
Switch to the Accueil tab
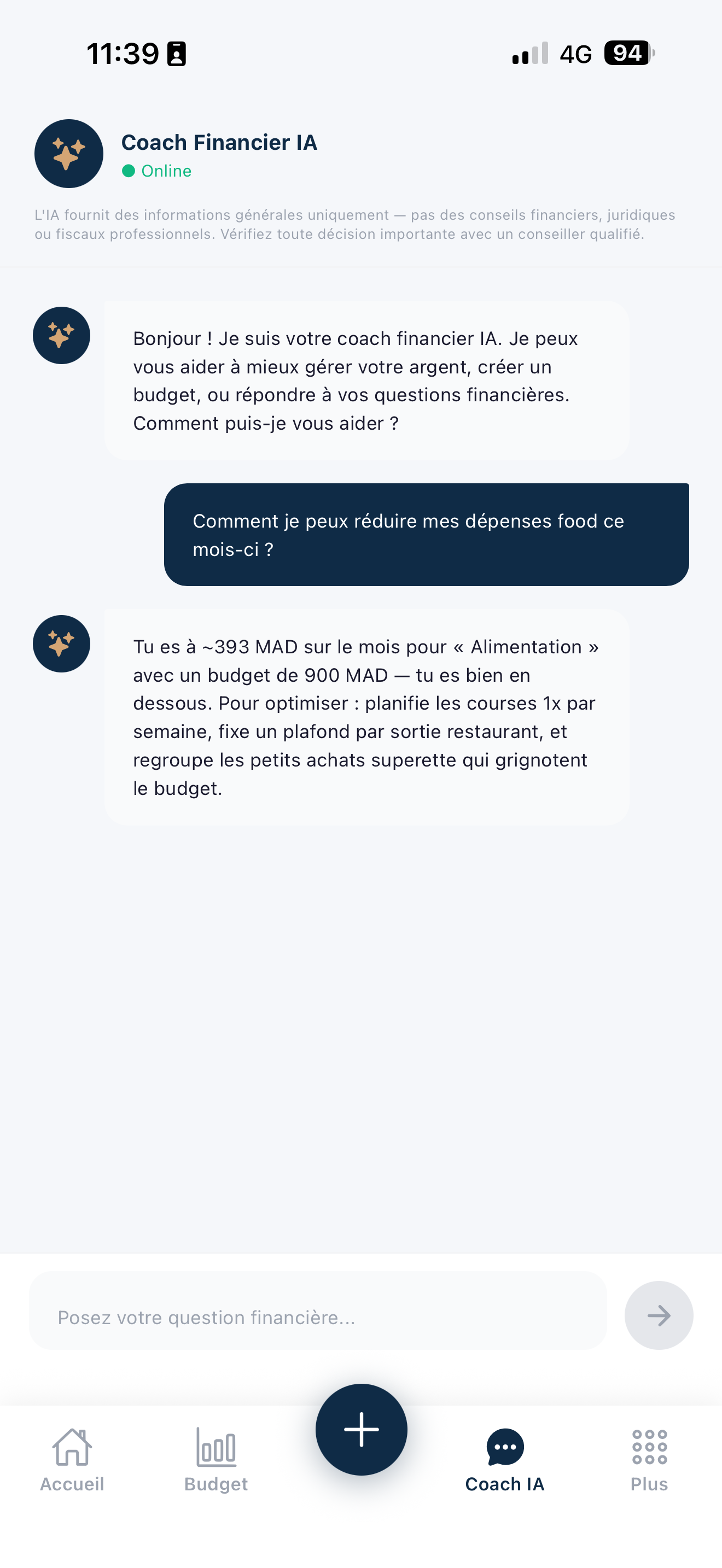click(71, 1484)
